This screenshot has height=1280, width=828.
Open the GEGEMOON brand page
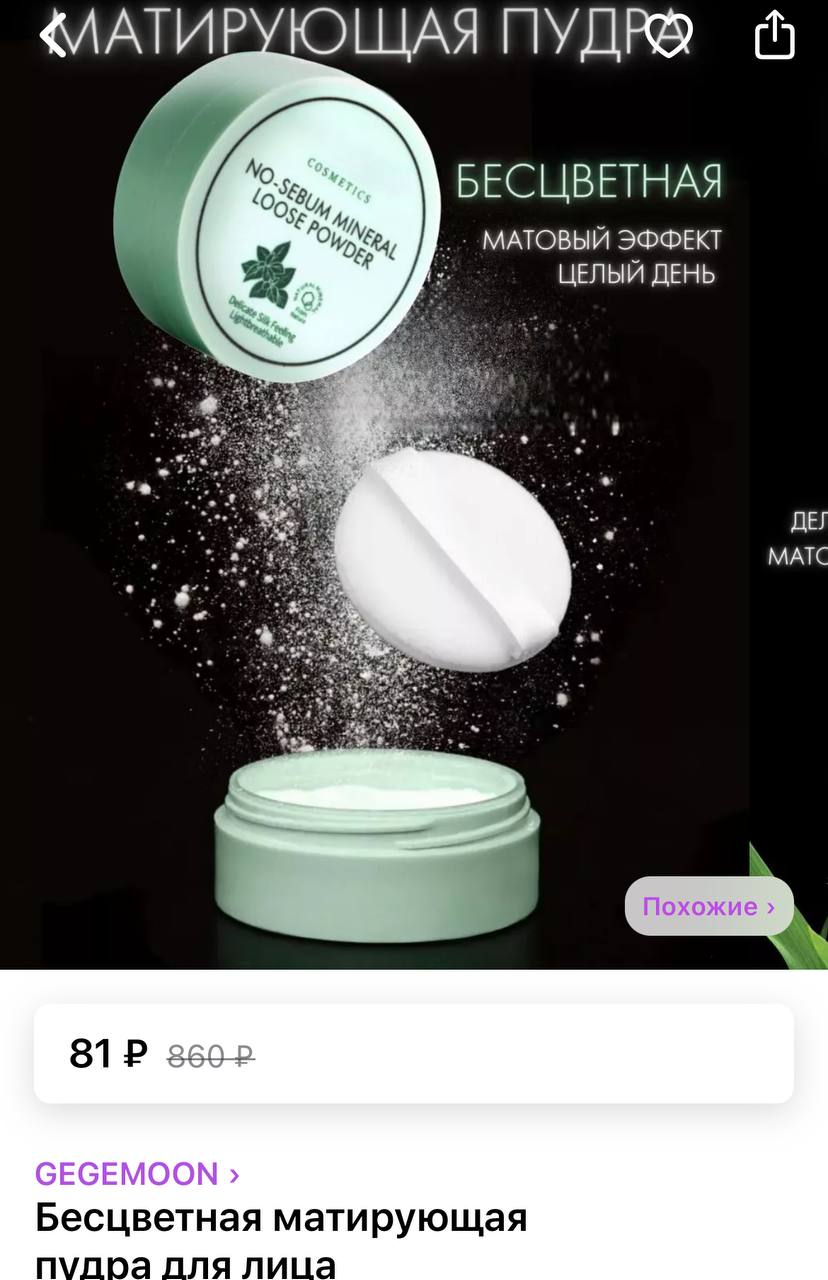click(137, 1173)
